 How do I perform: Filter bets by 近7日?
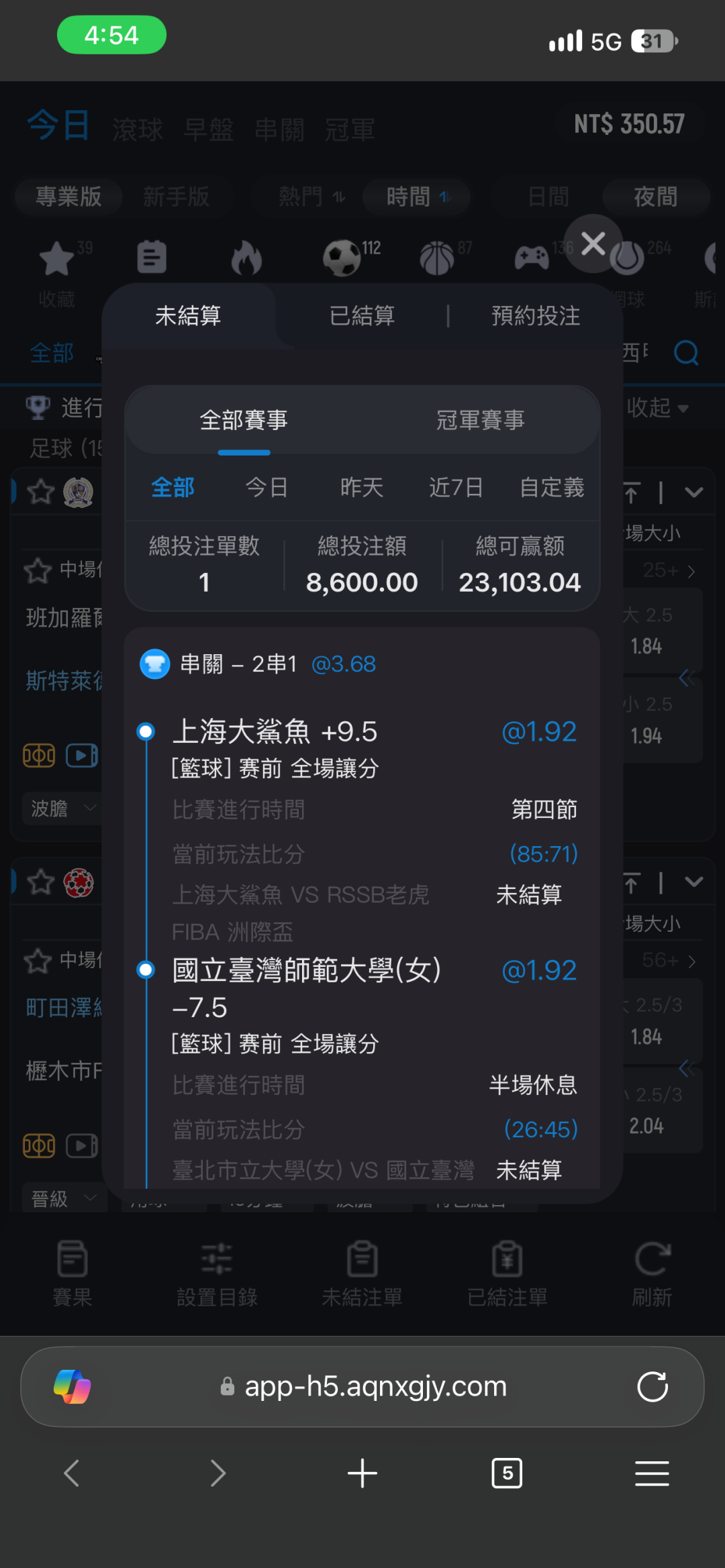[456, 487]
